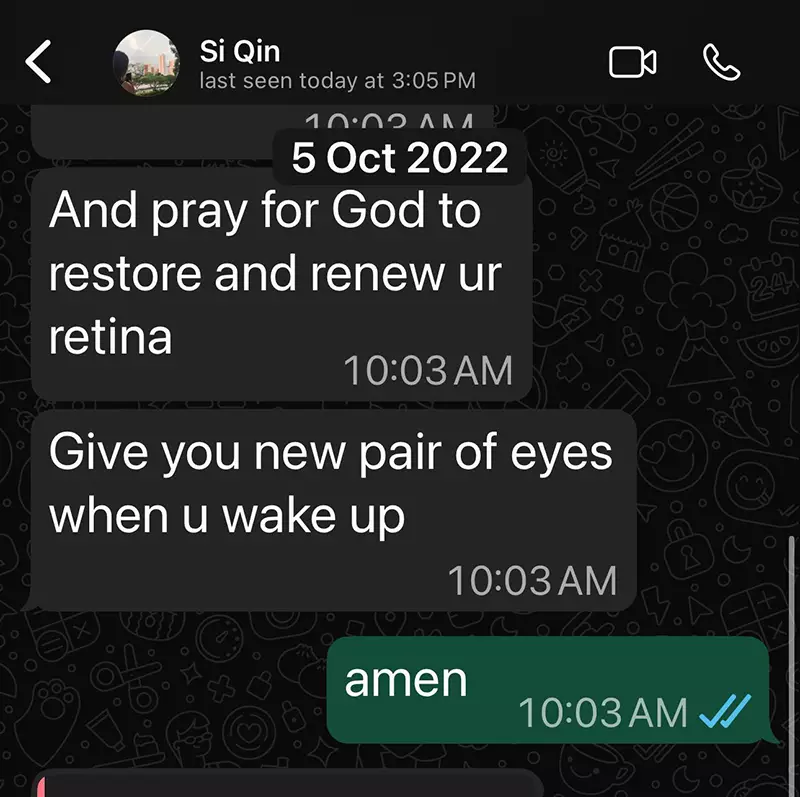Viewport: 800px width, 797px height.
Task: Start a voice call with Si Qin
Action: pos(720,63)
